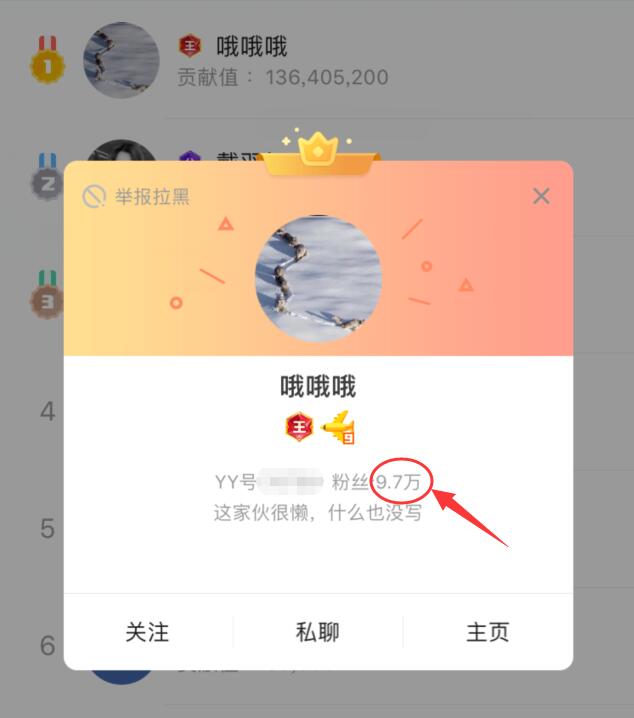
Task: Follow the user via 关注
Action: pyautogui.click(x=147, y=632)
